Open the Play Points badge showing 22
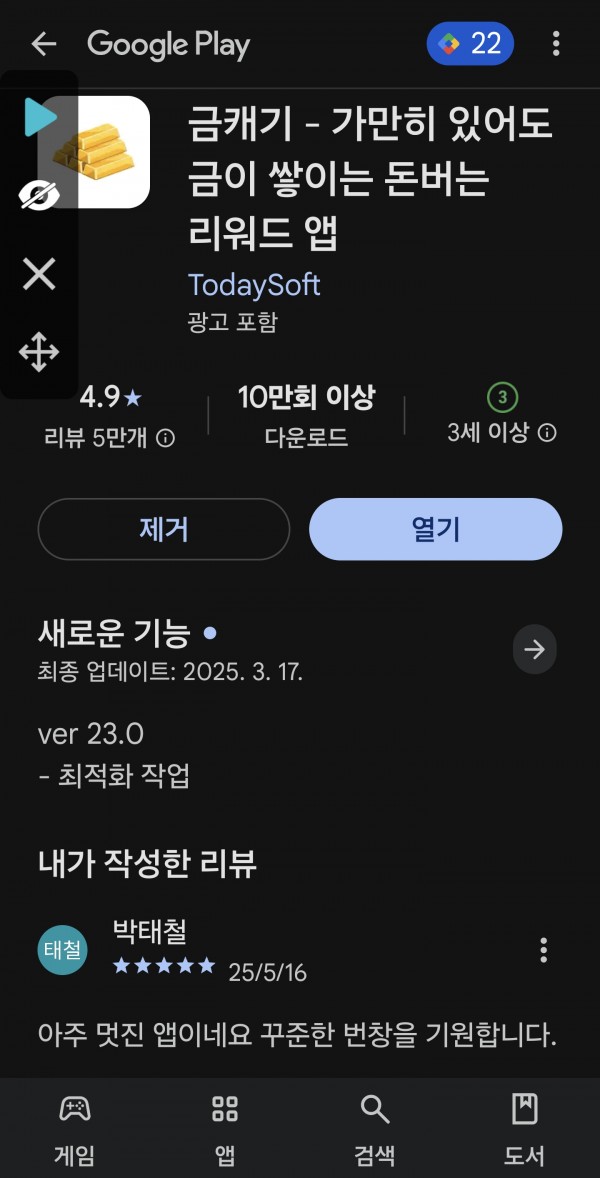Screen dimensions: 600x1178 point(470,44)
